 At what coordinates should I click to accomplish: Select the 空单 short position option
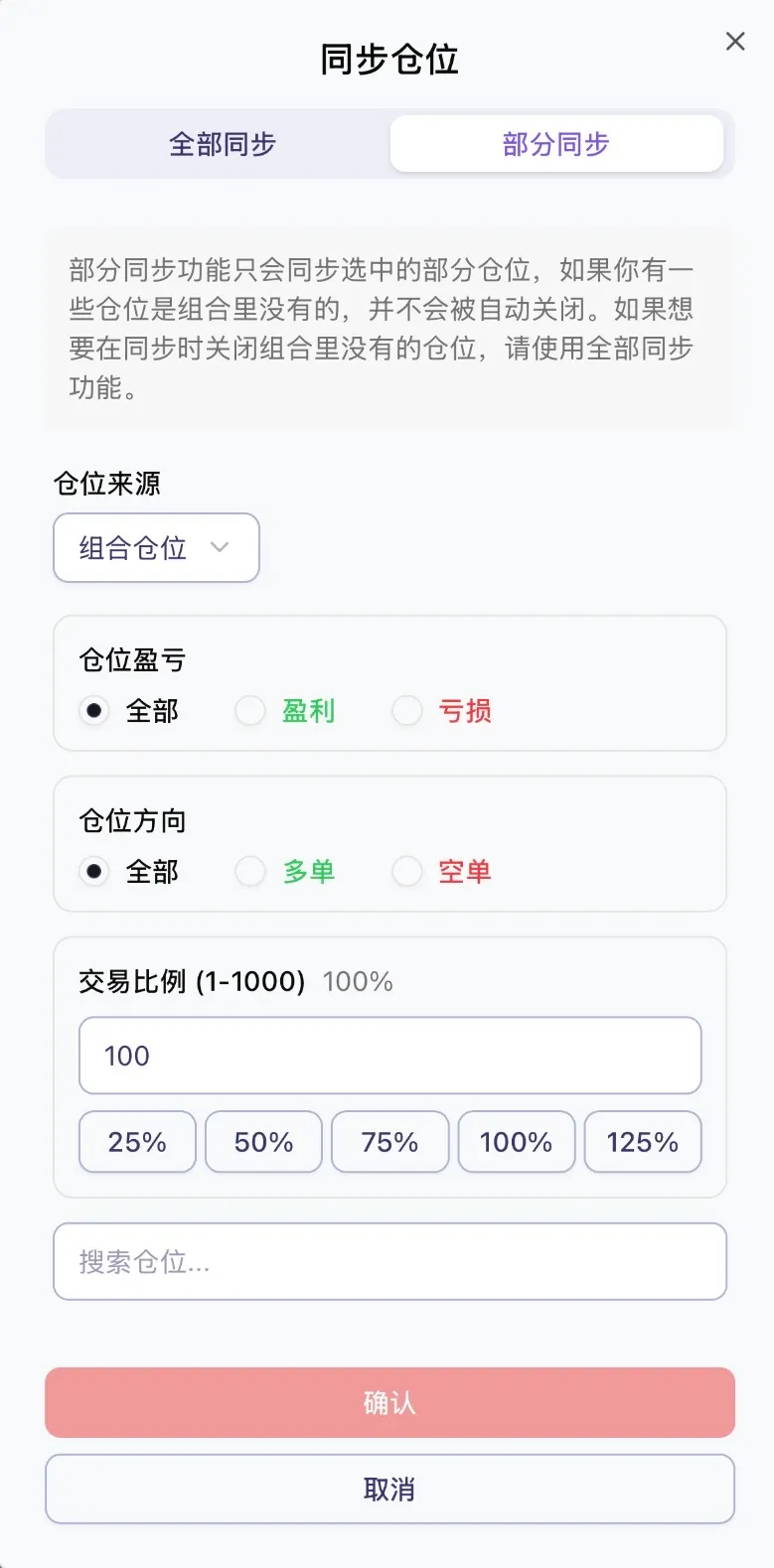coord(407,872)
